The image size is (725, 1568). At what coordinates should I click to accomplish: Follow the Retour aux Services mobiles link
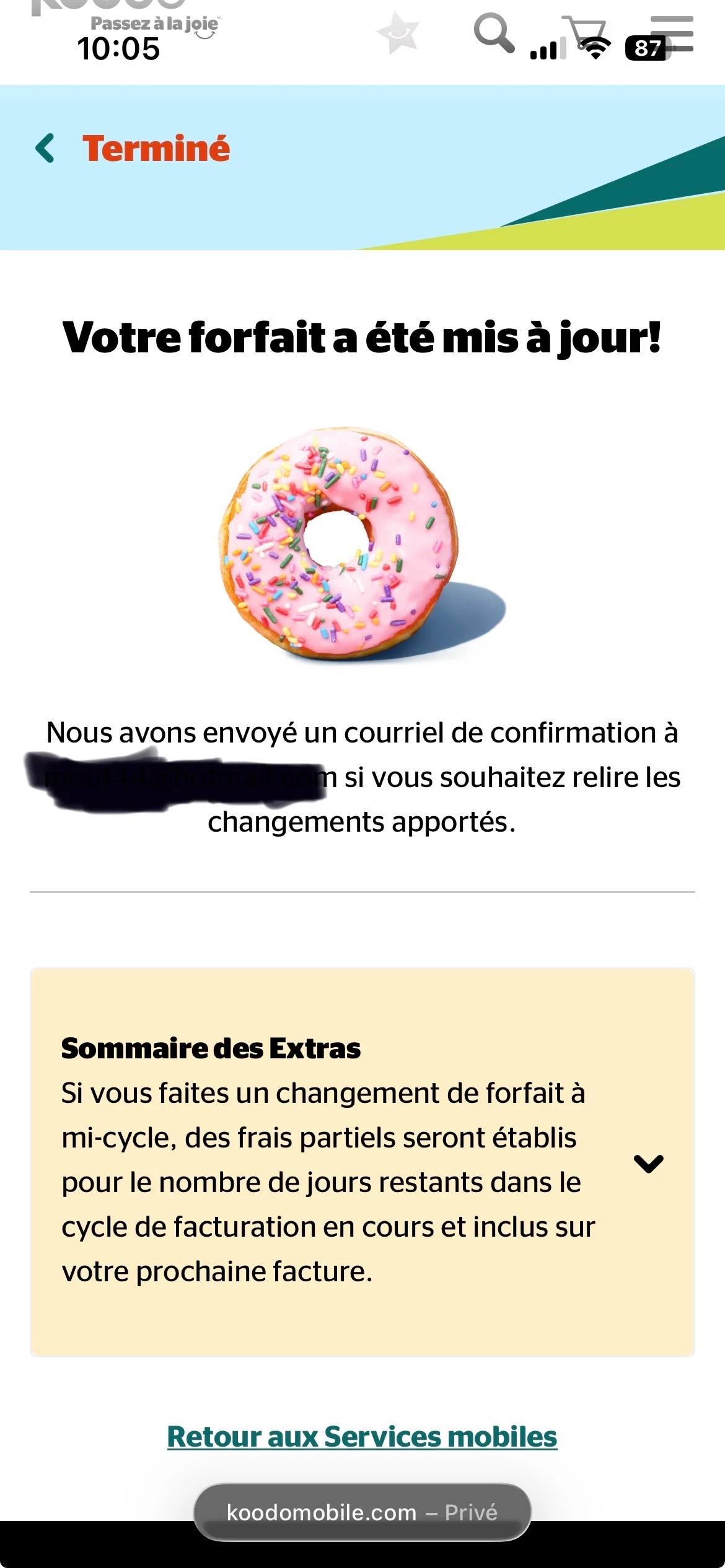(x=362, y=1437)
